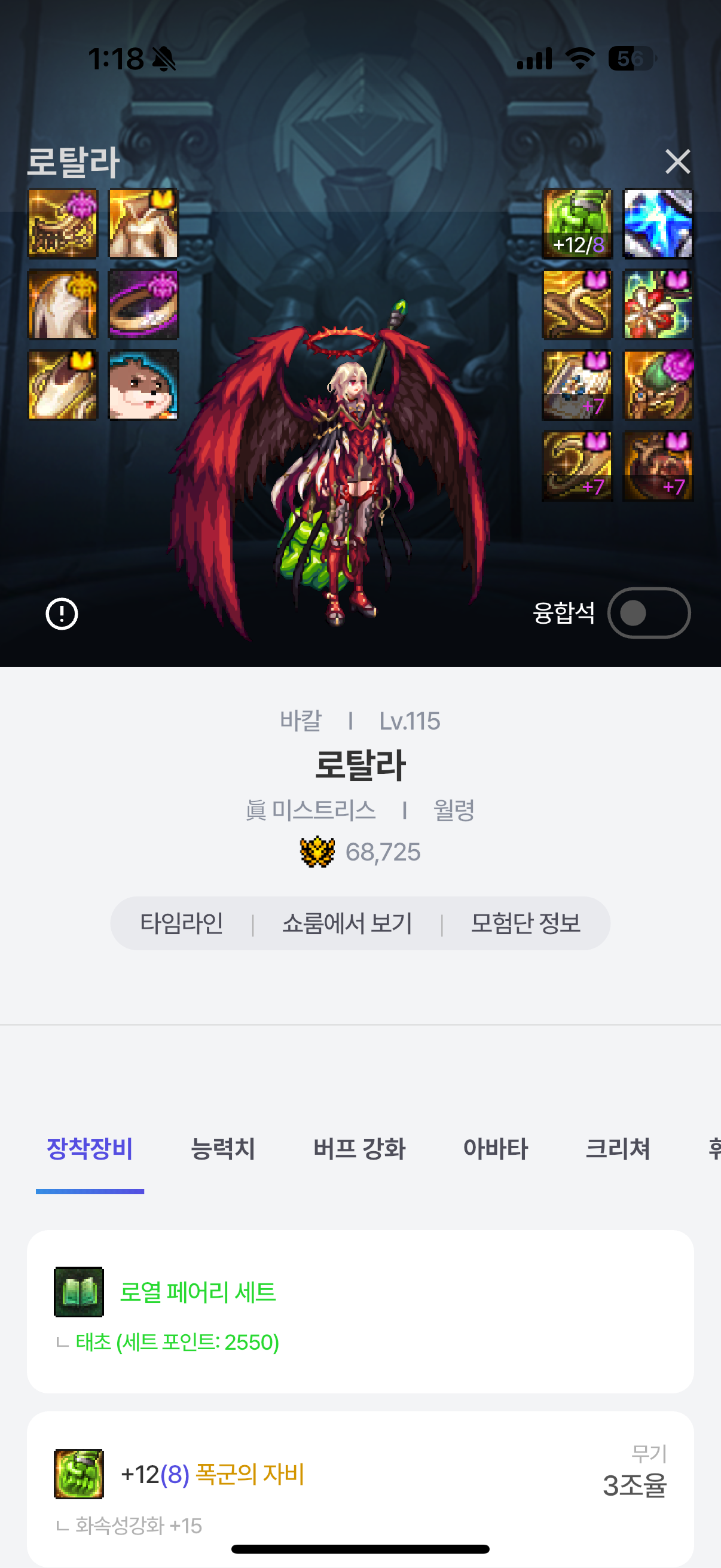Image resolution: width=721 pixels, height=1568 pixels.
Task: Tap the +12/8 weapon equipment slot
Action: click(x=577, y=224)
